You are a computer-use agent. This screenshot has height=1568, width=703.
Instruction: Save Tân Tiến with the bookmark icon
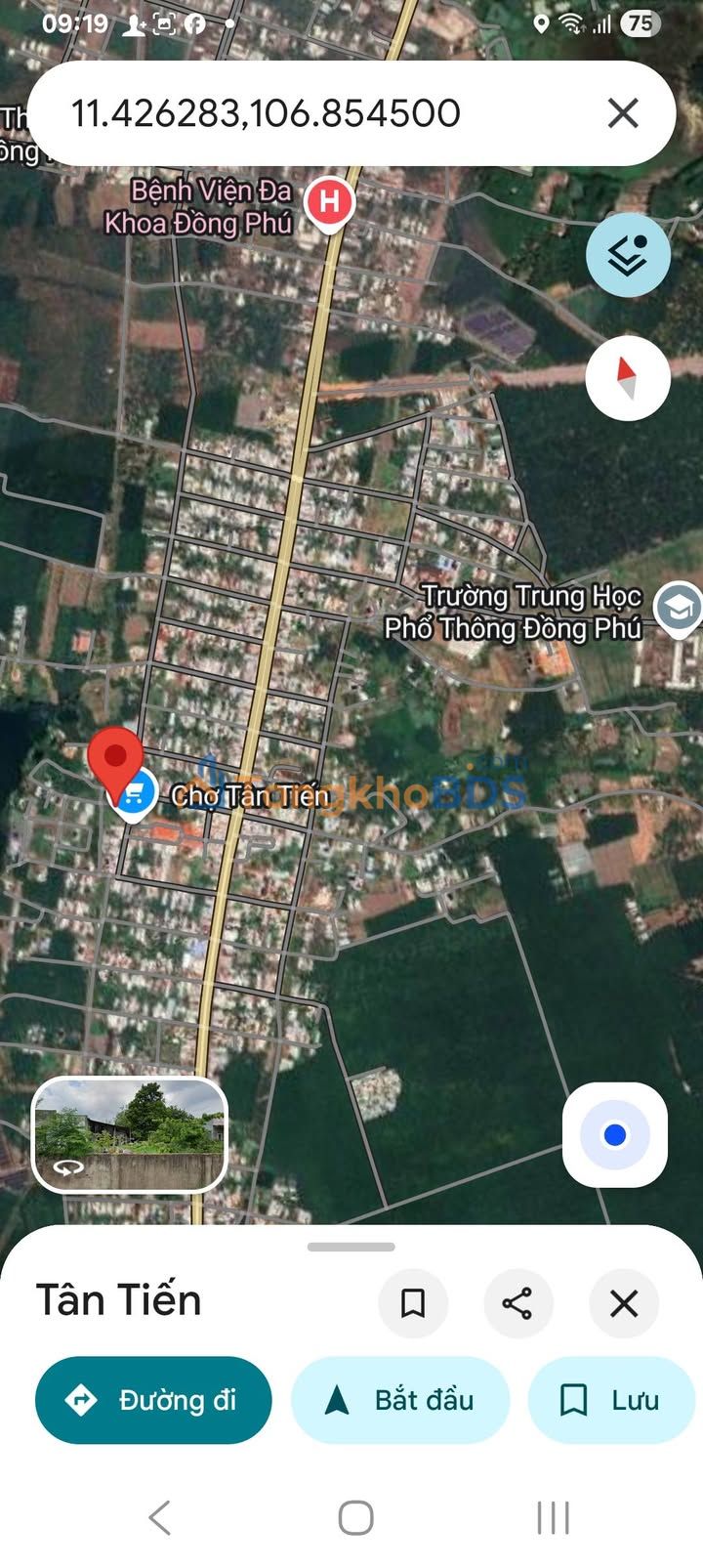tap(413, 1302)
